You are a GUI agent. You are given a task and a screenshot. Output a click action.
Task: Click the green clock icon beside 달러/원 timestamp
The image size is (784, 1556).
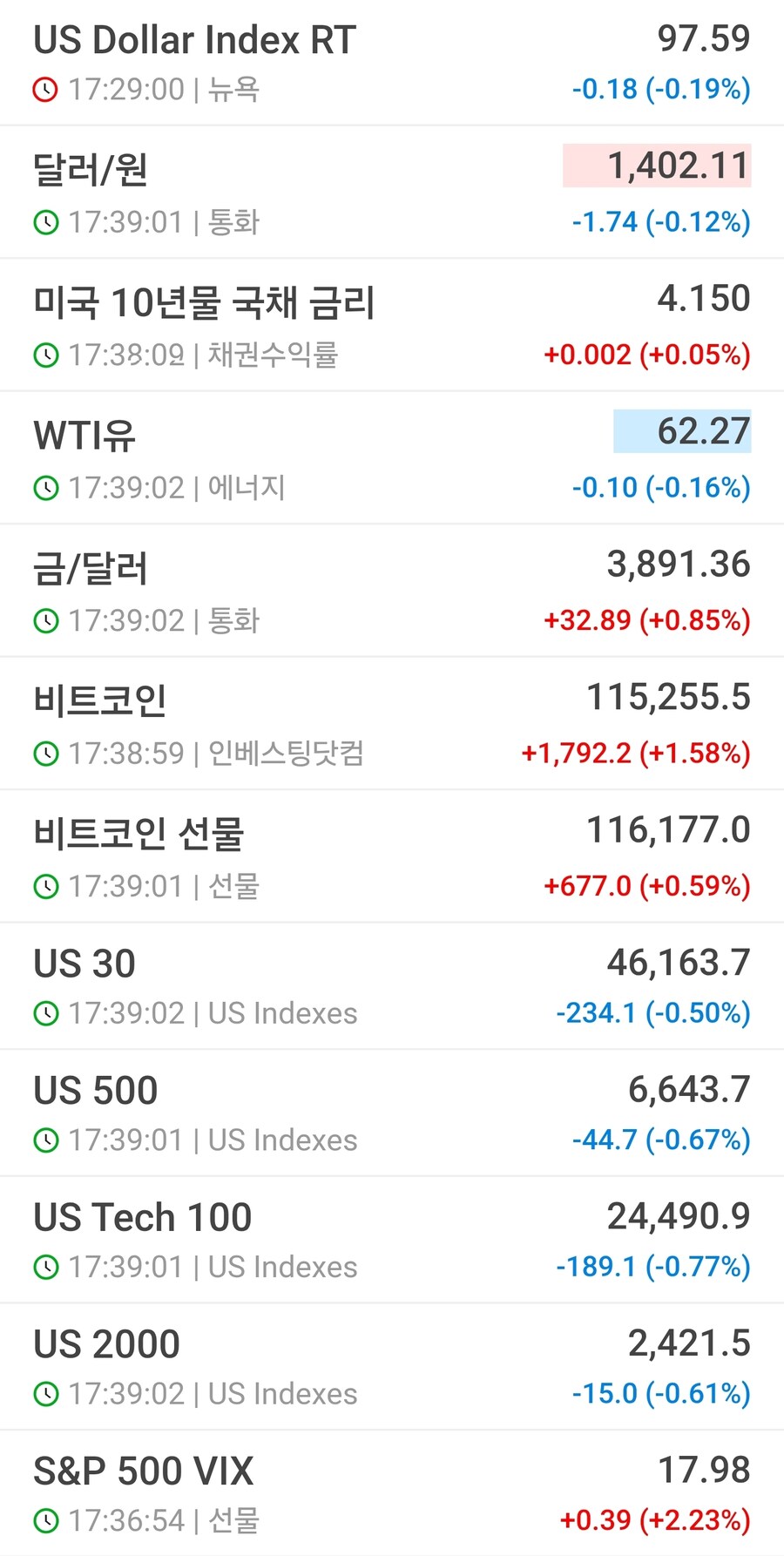pyautogui.click(x=45, y=222)
